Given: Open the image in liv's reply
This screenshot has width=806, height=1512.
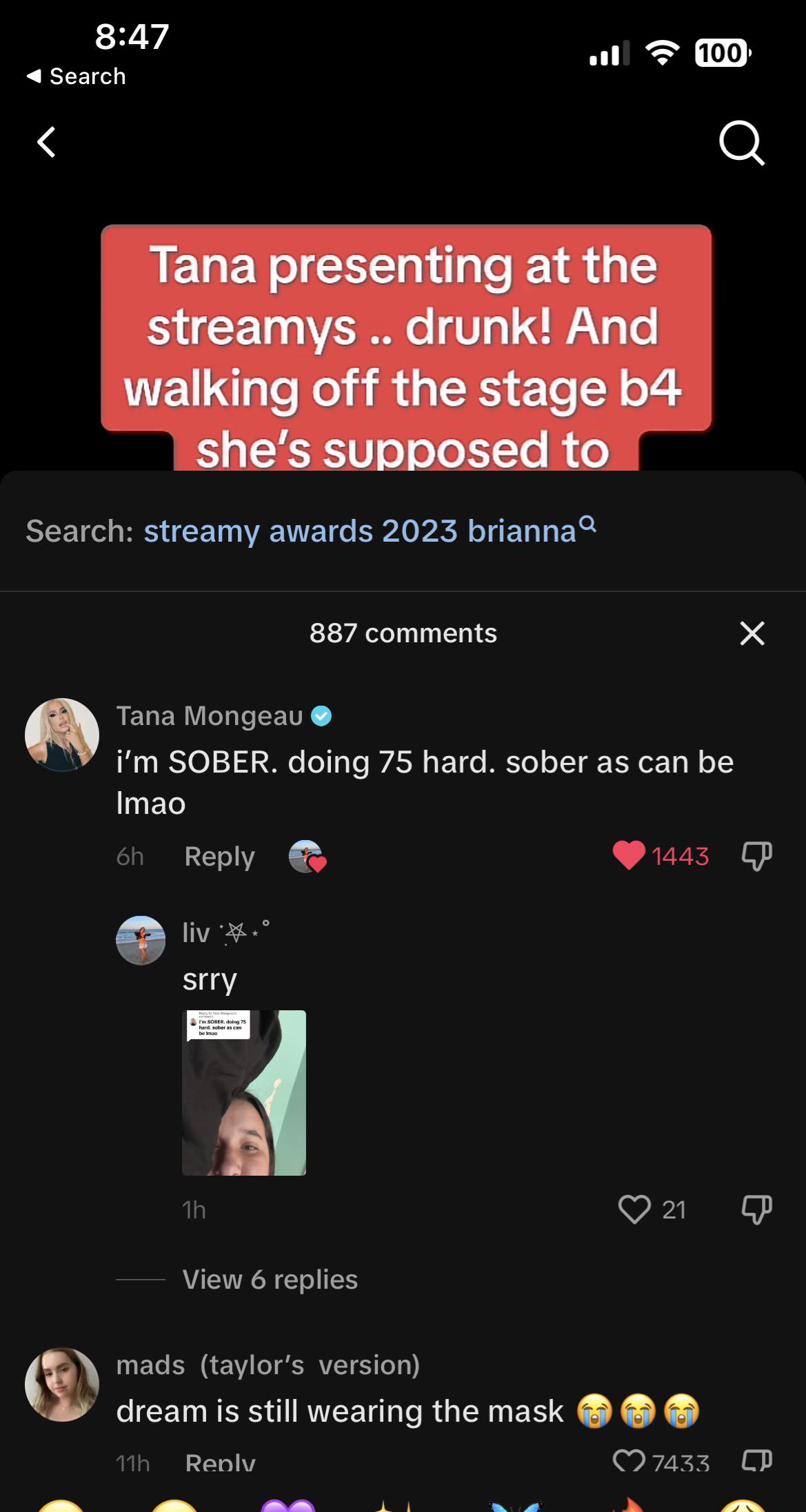Looking at the screenshot, I should point(244,1093).
